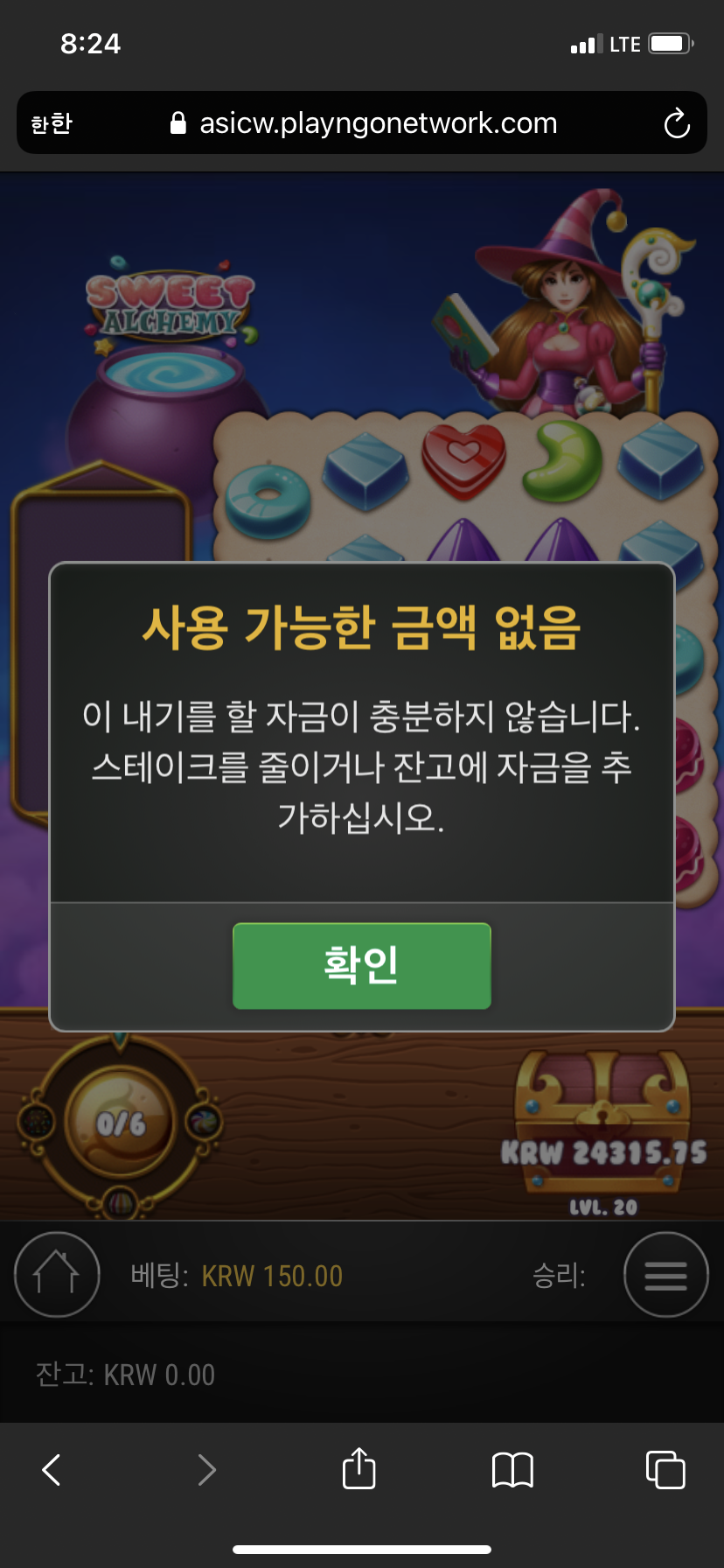Go to the game home icon
Viewport: 724px width, 1568px height.
(57, 1274)
